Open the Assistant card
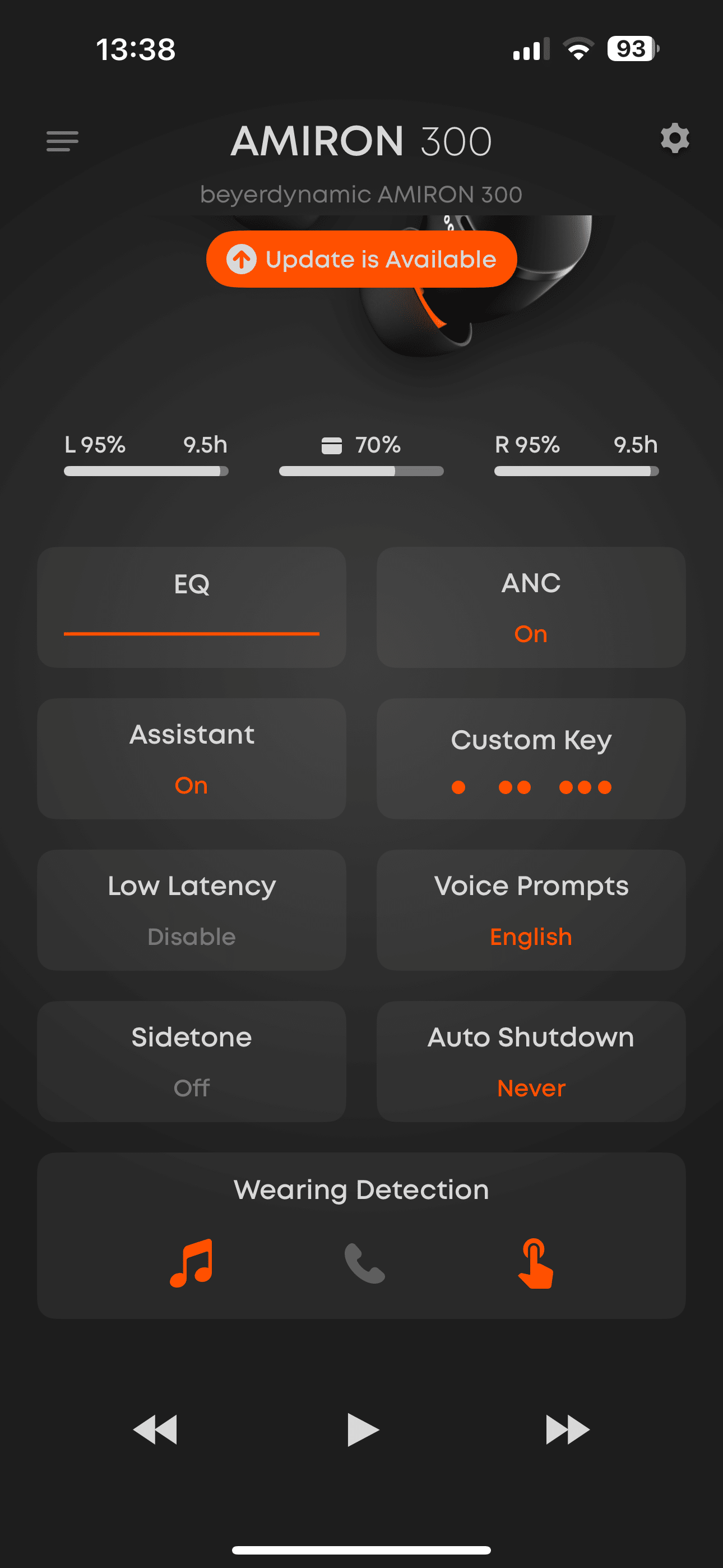 click(x=192, y=758)
